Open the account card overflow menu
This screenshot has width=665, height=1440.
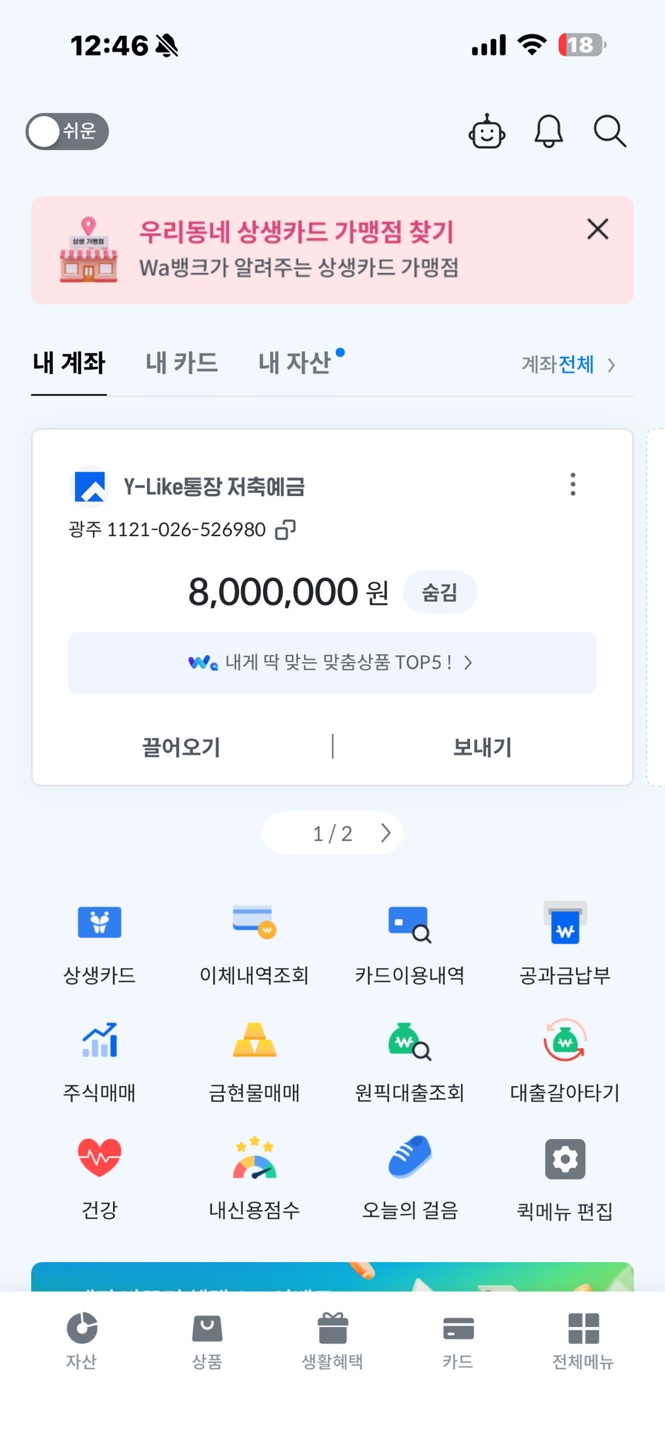click(572, 485)
